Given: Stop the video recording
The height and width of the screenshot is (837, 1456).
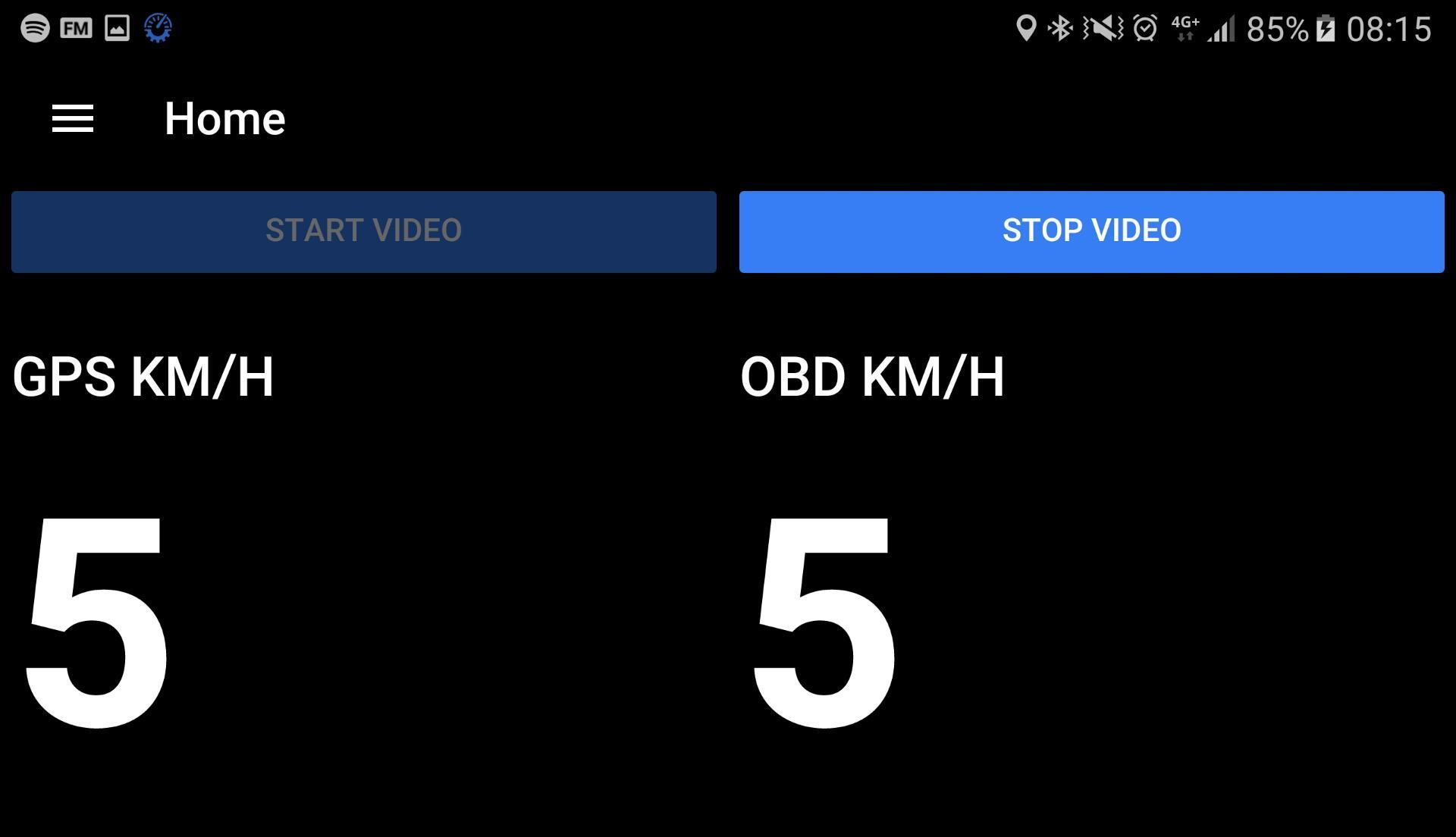Looking at the screenshot, I should pos(1091,231).
